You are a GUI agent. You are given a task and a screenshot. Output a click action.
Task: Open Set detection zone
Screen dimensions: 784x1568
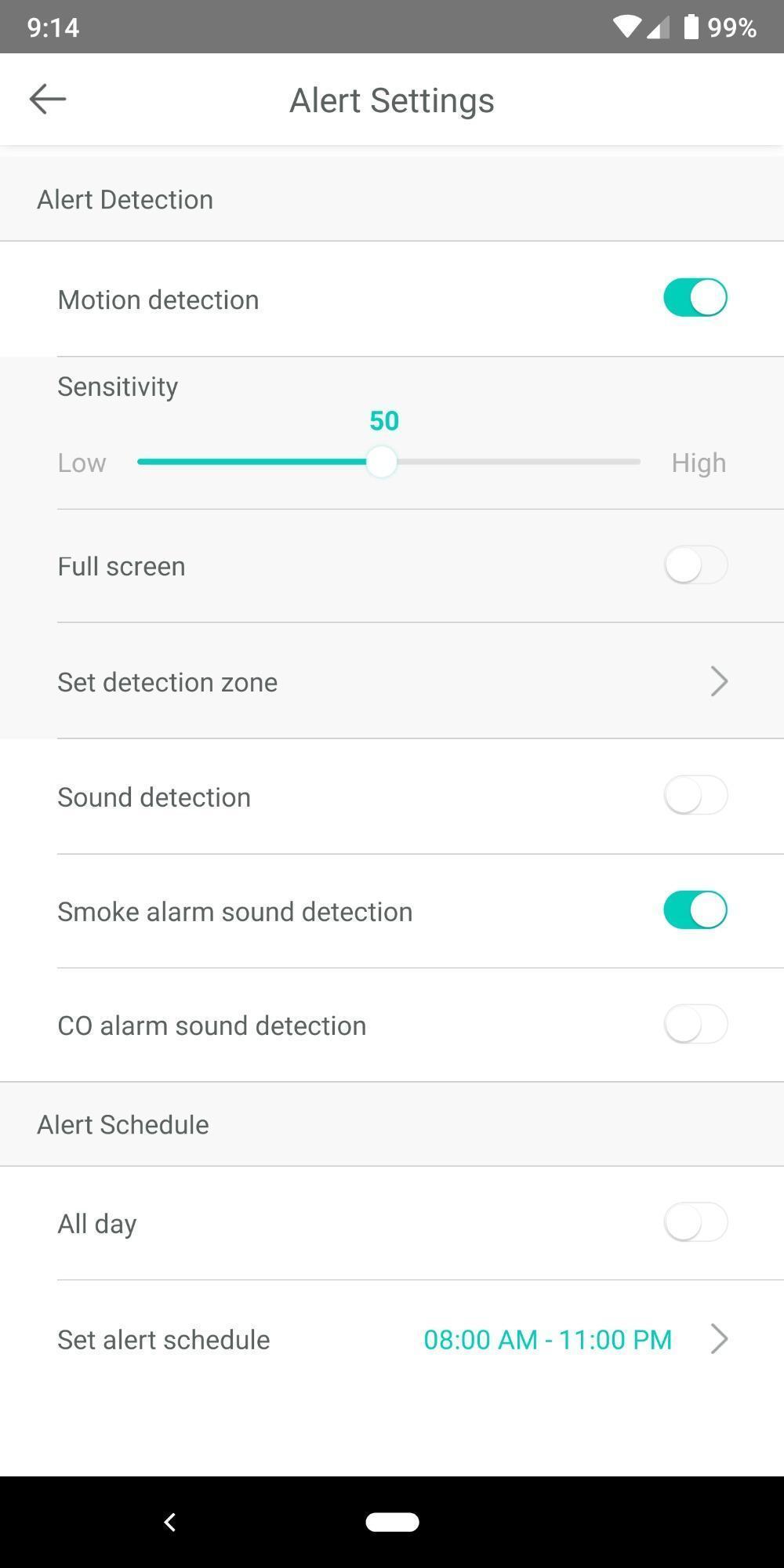392,681
